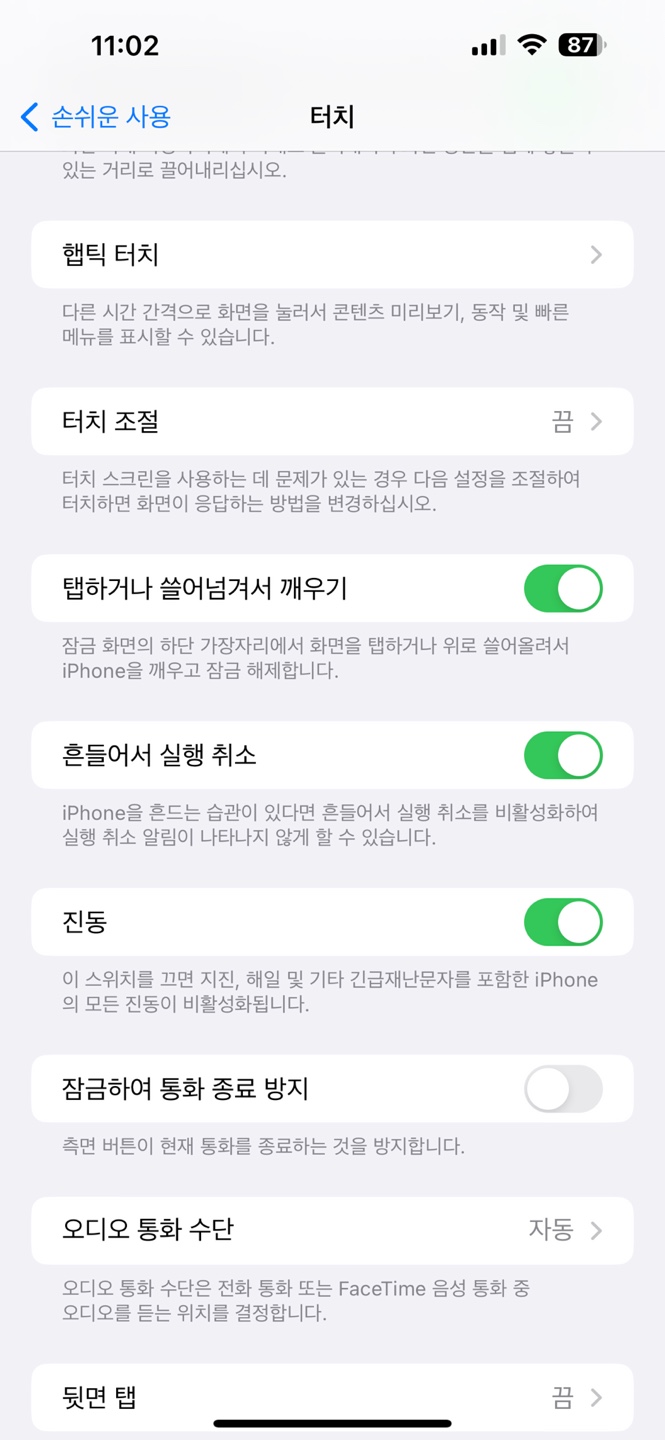Toggle the 진동 switch off
This screenshot has width=665, height=1440.
point(563,922)
